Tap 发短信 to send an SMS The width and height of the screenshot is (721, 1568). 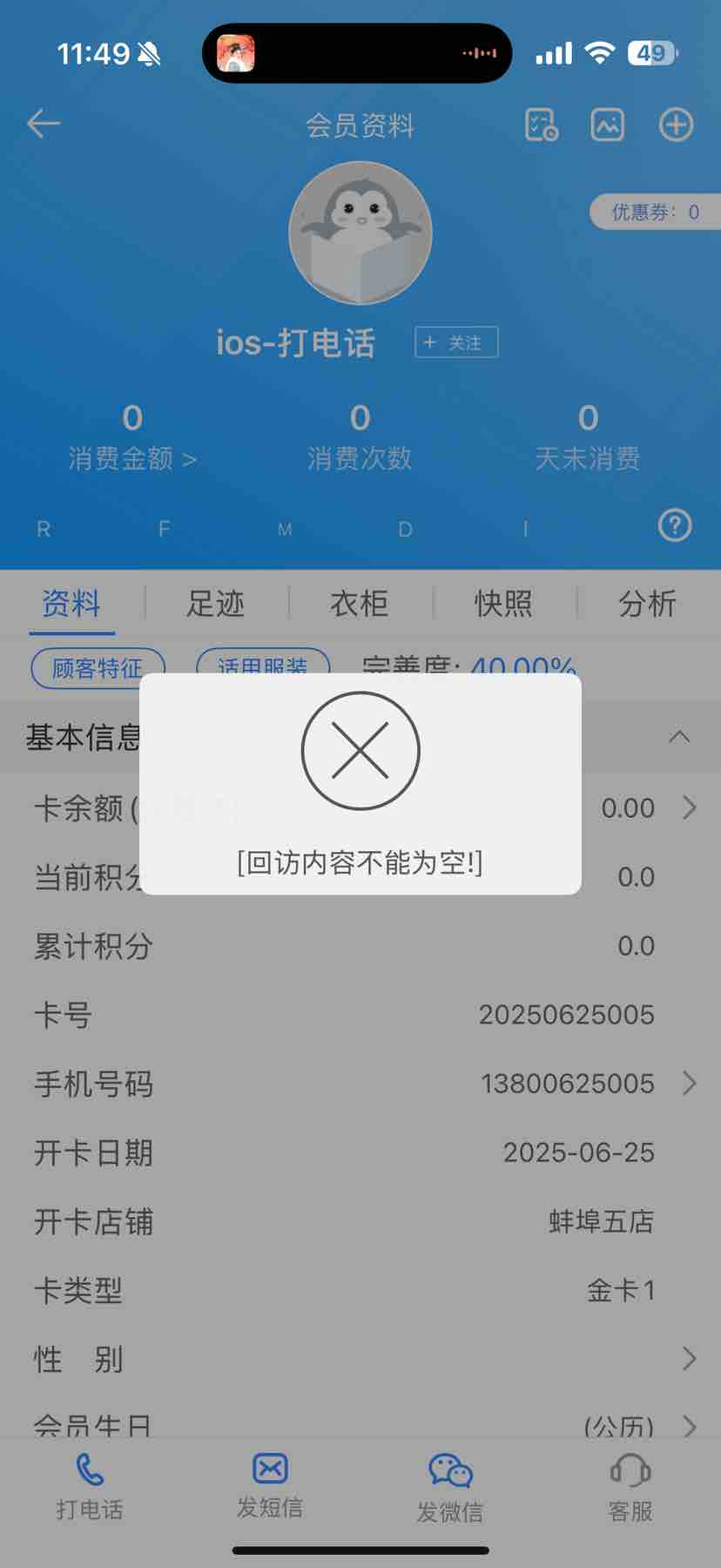point(270,1487)
